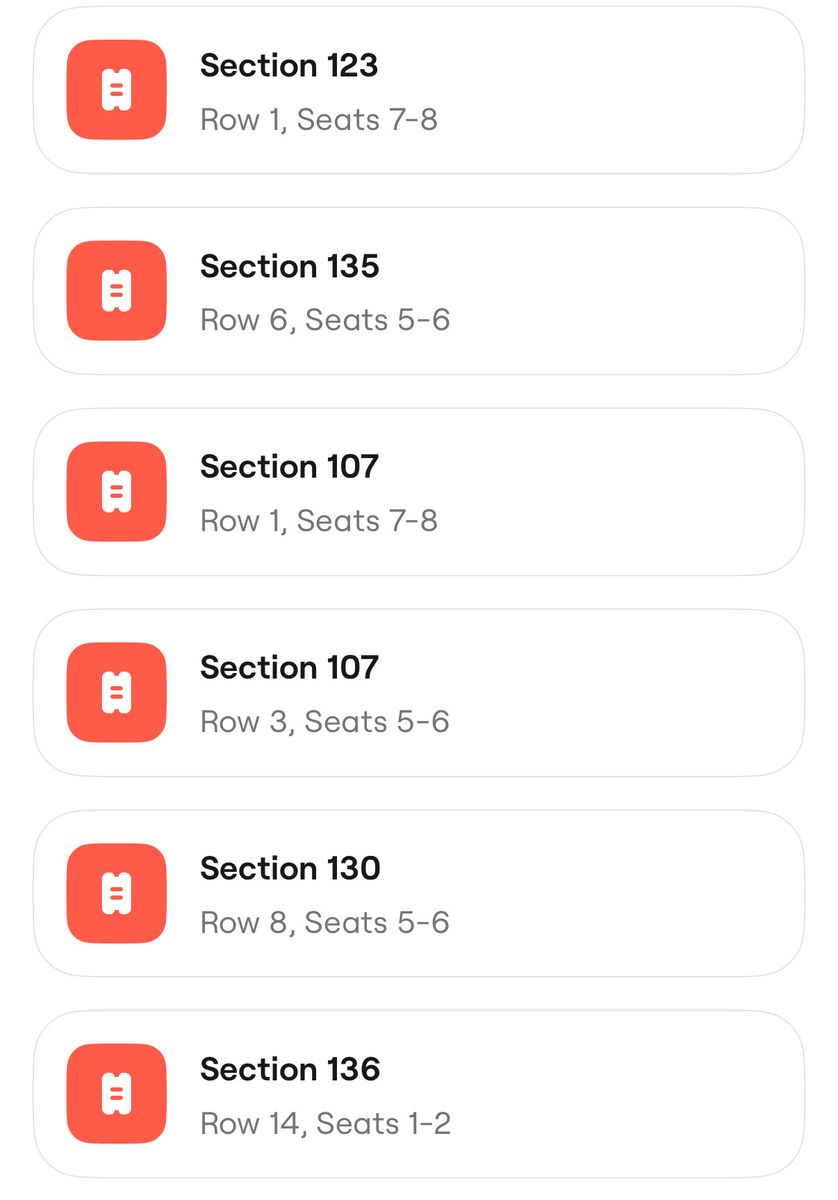Open the Section 123 Row 1 ticket

pos(418,91)
